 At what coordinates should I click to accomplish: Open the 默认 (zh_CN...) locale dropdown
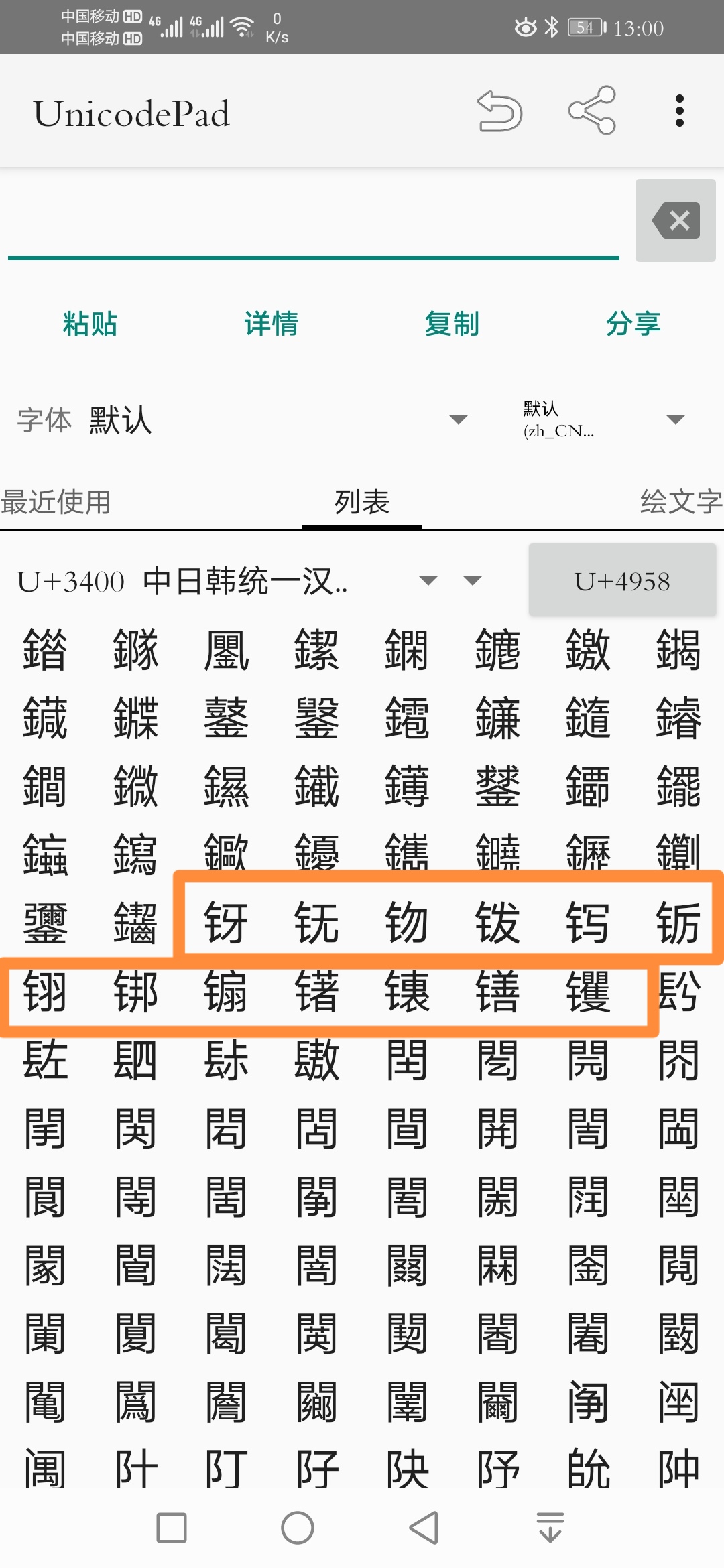(603, 420)
